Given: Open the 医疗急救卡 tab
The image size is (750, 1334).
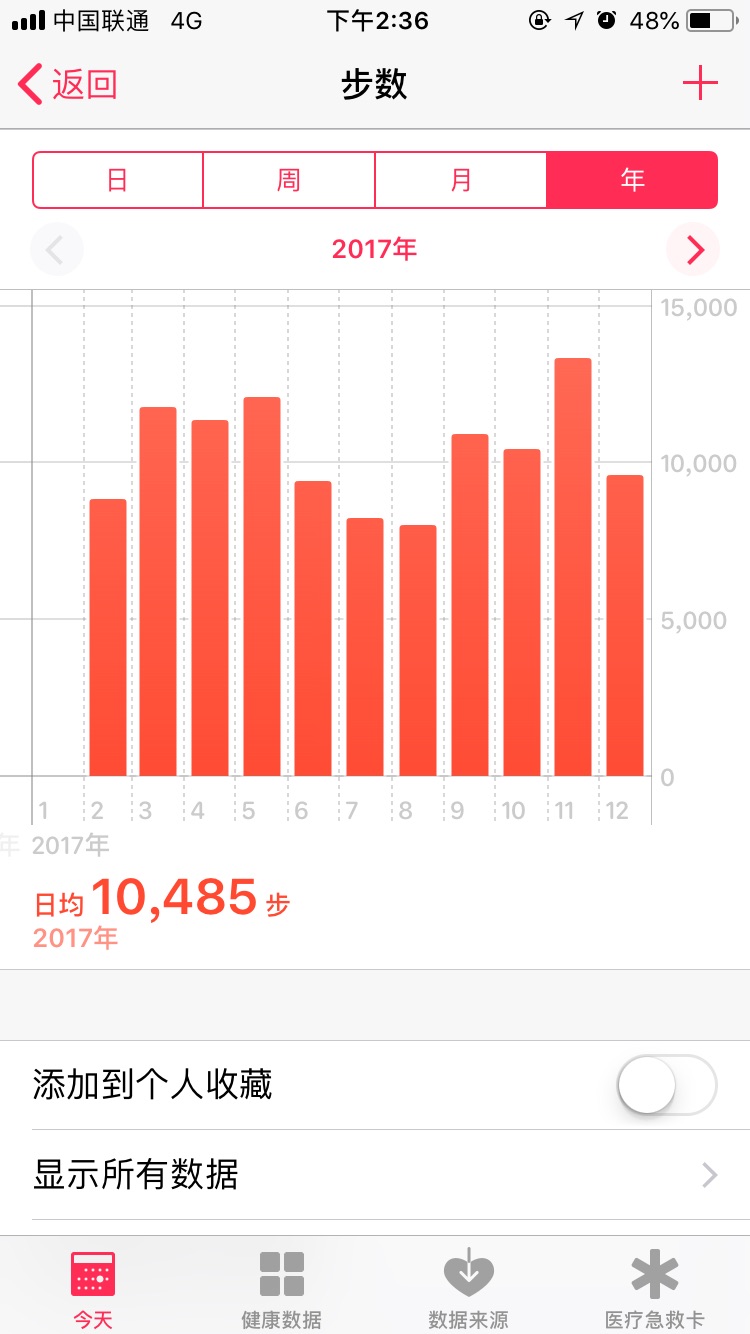Looking at the screenshot, I should tap(655, 1290).
